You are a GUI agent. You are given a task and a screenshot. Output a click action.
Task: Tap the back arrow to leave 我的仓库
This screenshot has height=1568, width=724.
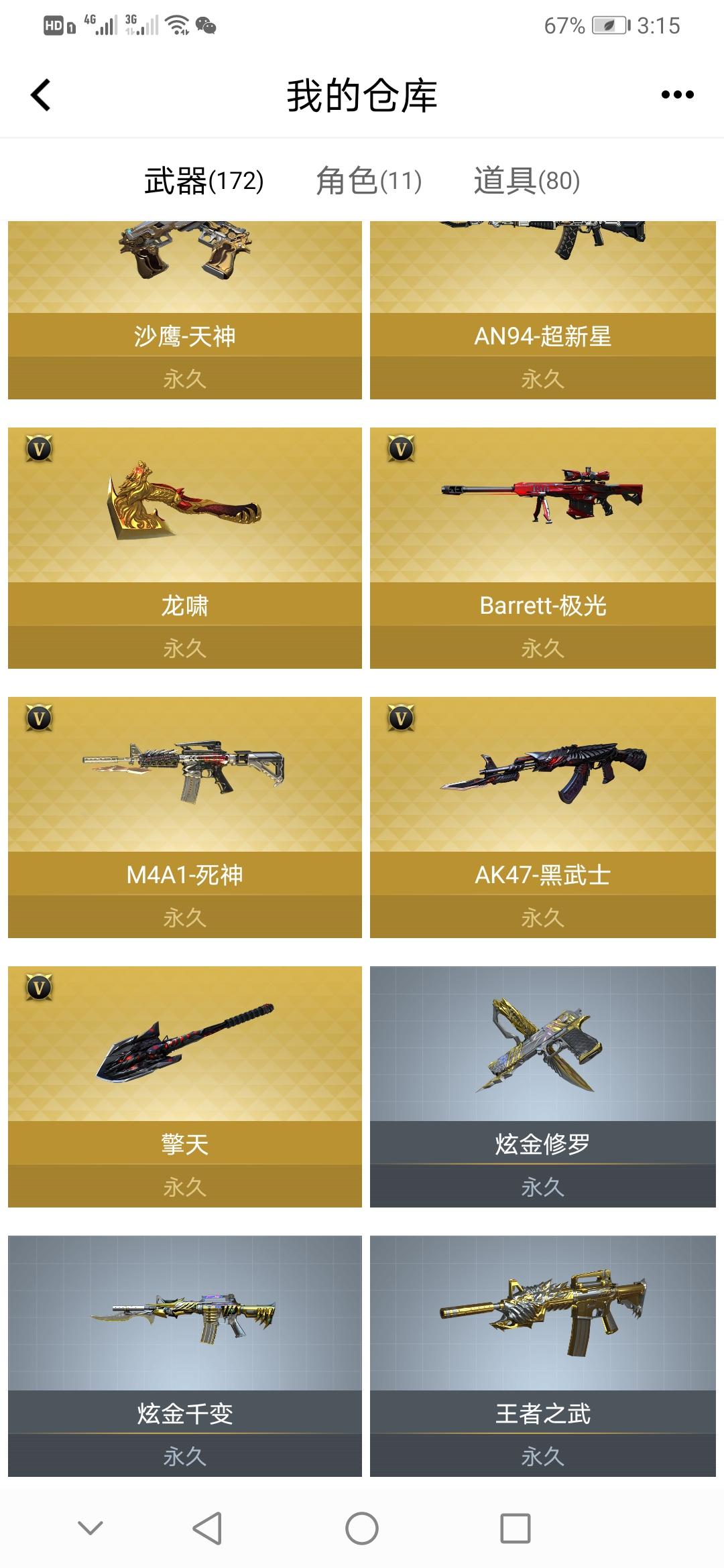coord(40,94)
